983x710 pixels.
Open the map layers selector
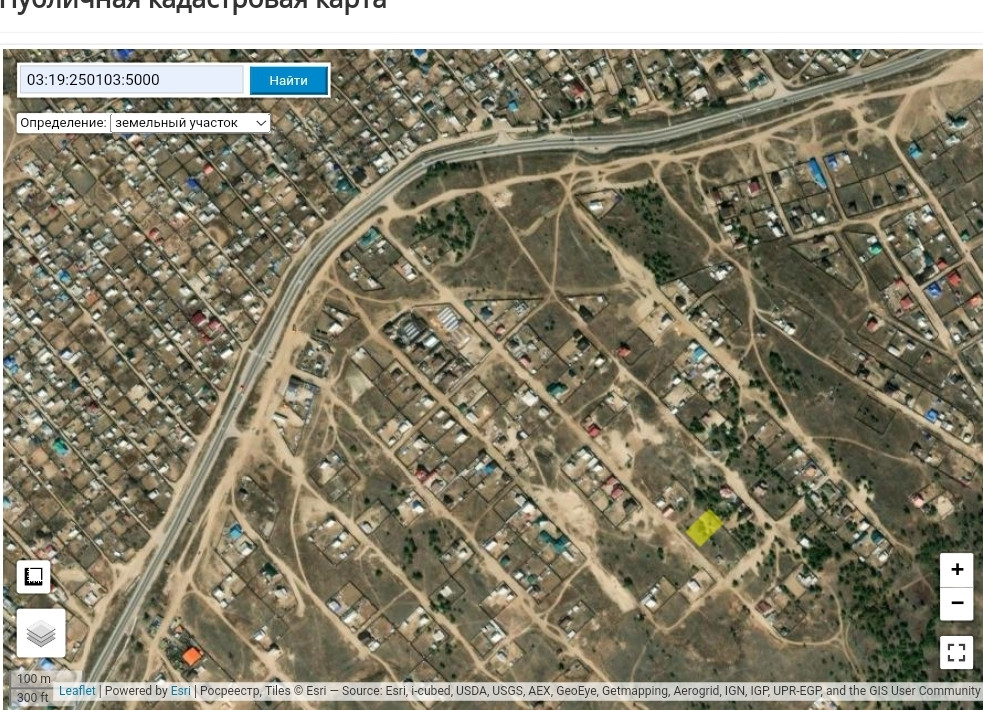click(x=41, y=633)
